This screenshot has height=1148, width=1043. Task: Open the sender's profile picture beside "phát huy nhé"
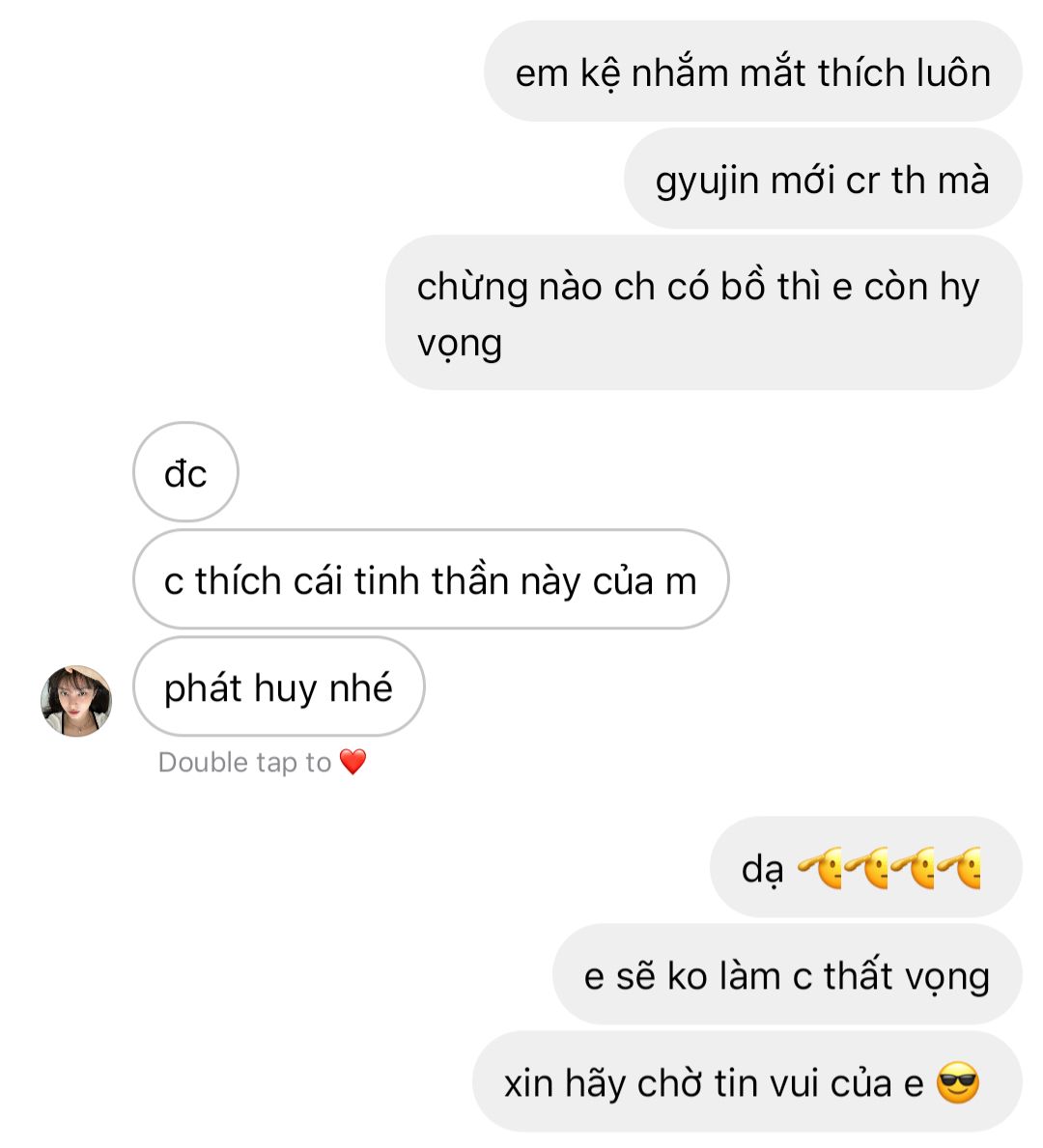tap(75, 700)
